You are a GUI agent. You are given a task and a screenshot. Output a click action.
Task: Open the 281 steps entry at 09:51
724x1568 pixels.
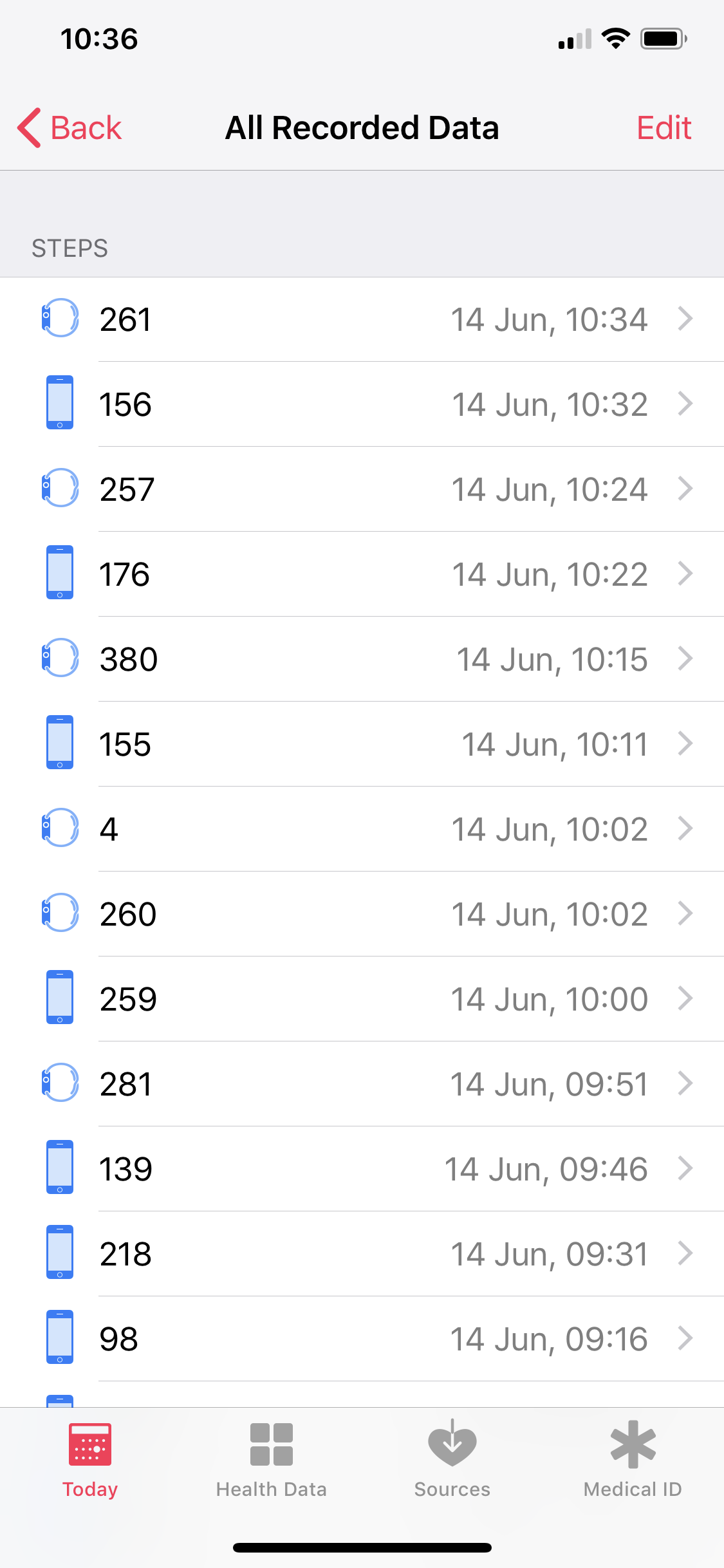pos(362,1084)
